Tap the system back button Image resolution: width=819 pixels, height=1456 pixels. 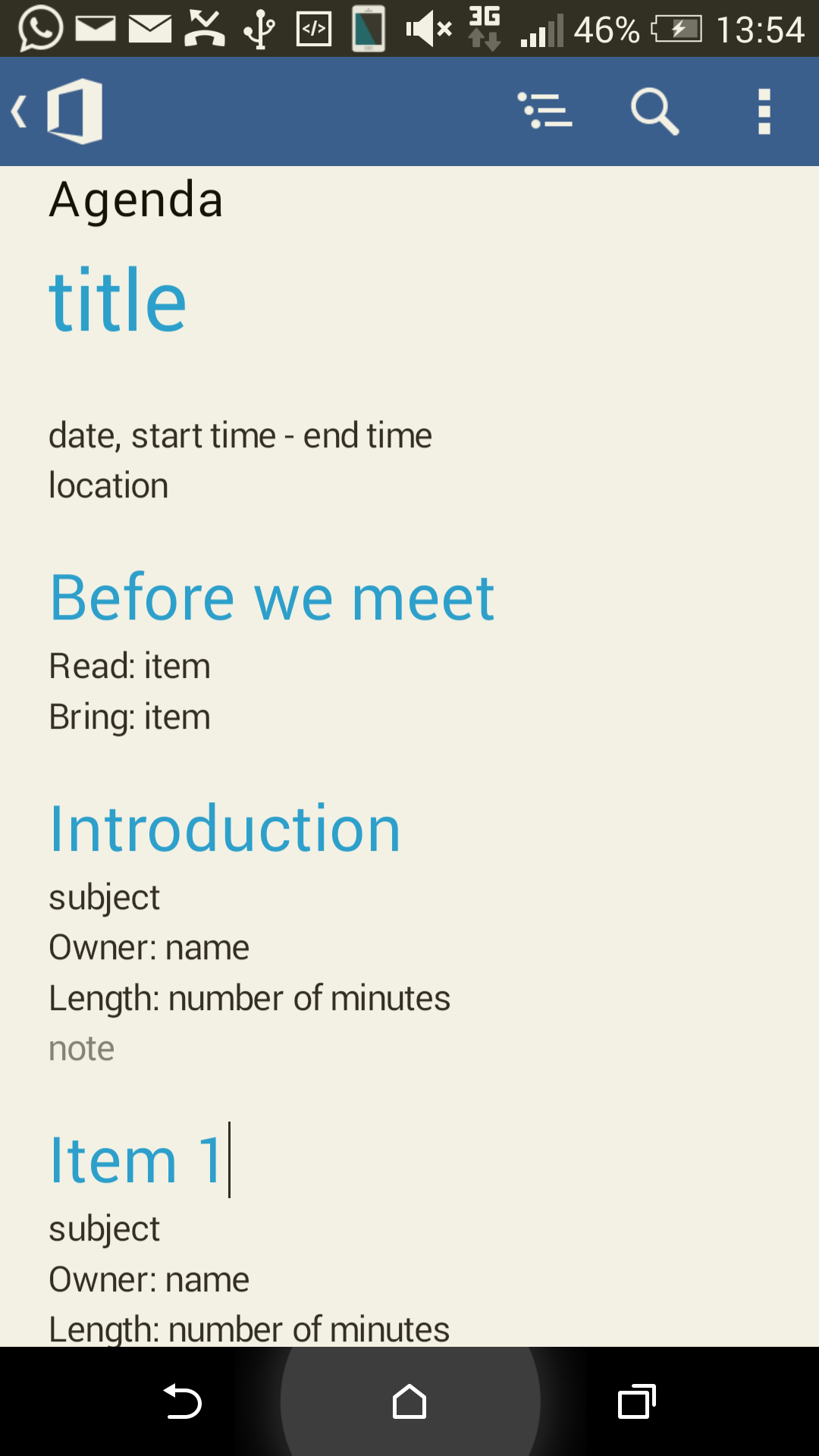pyautogui.click(x=182, y=1401)
